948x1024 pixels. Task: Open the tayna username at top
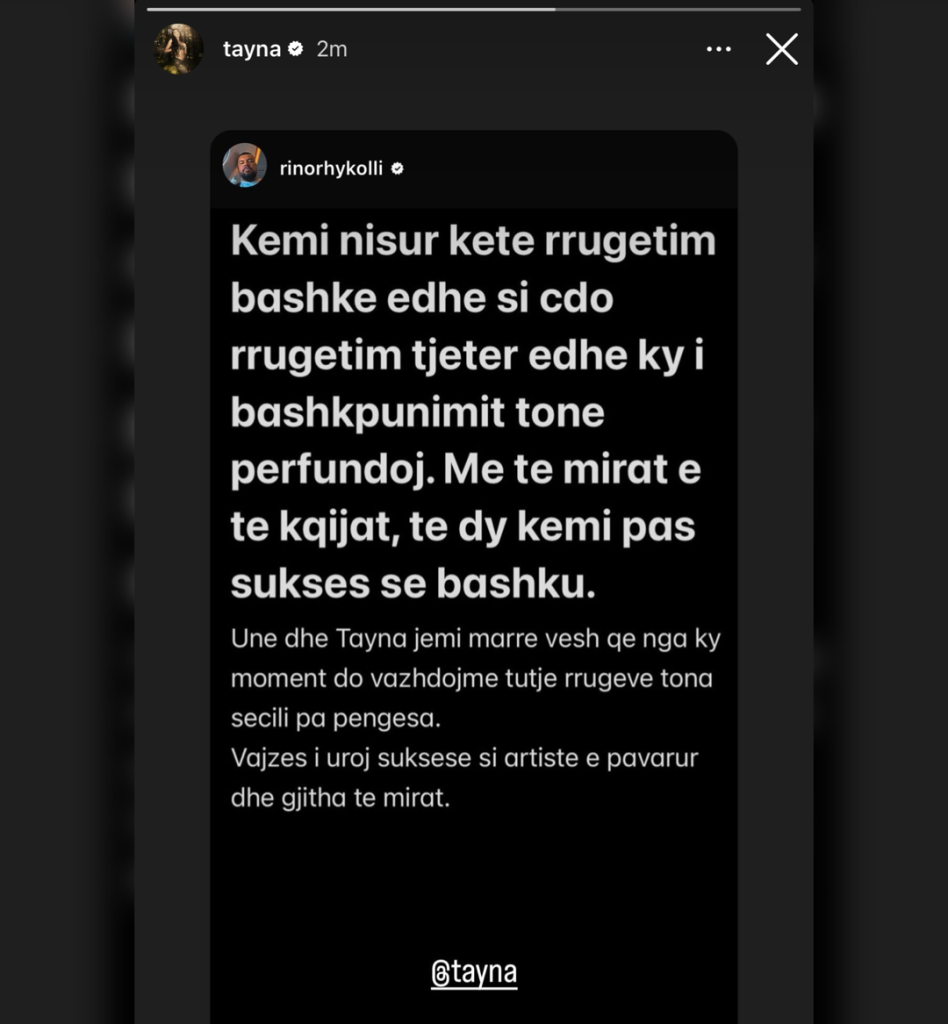(x=251, y=49)
